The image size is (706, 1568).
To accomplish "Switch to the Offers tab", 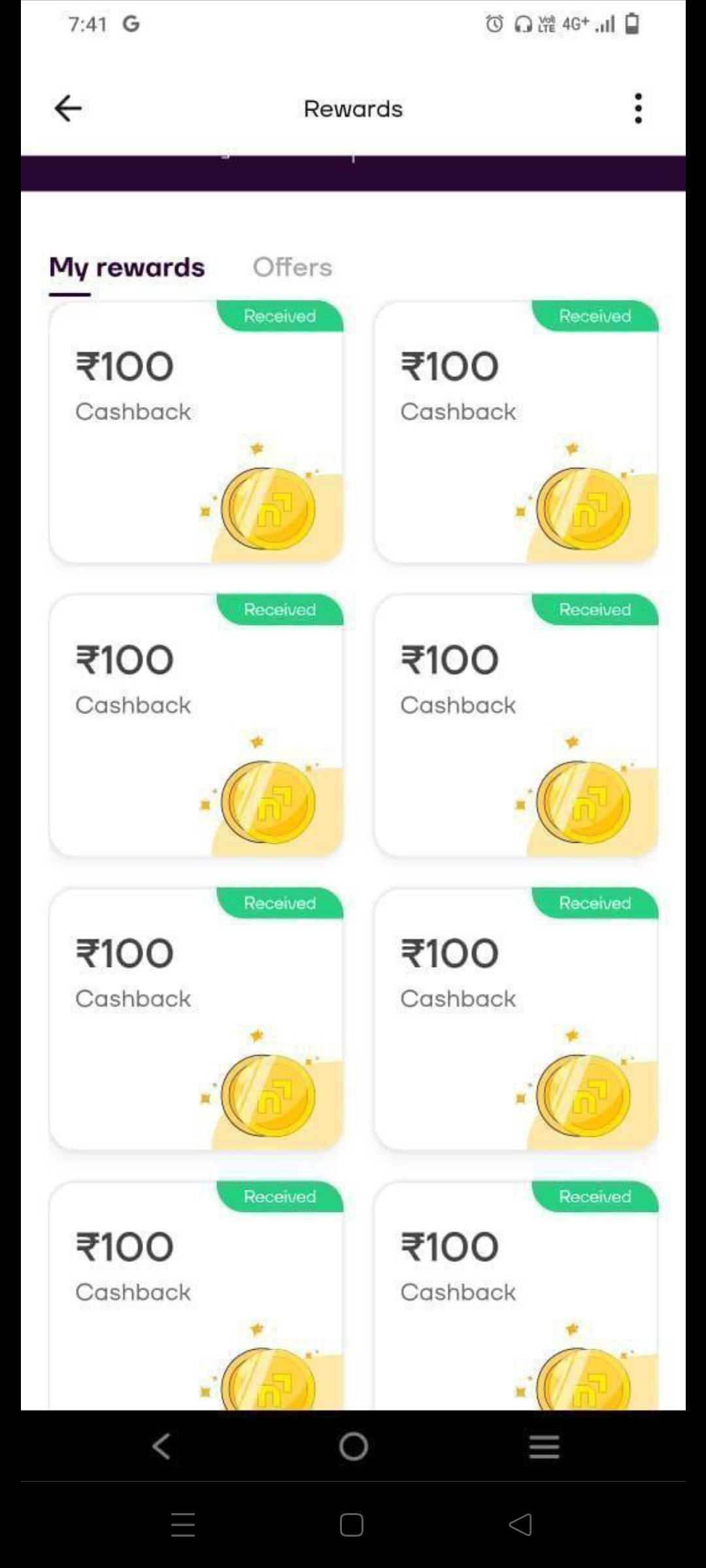I will tap(292, 267).
